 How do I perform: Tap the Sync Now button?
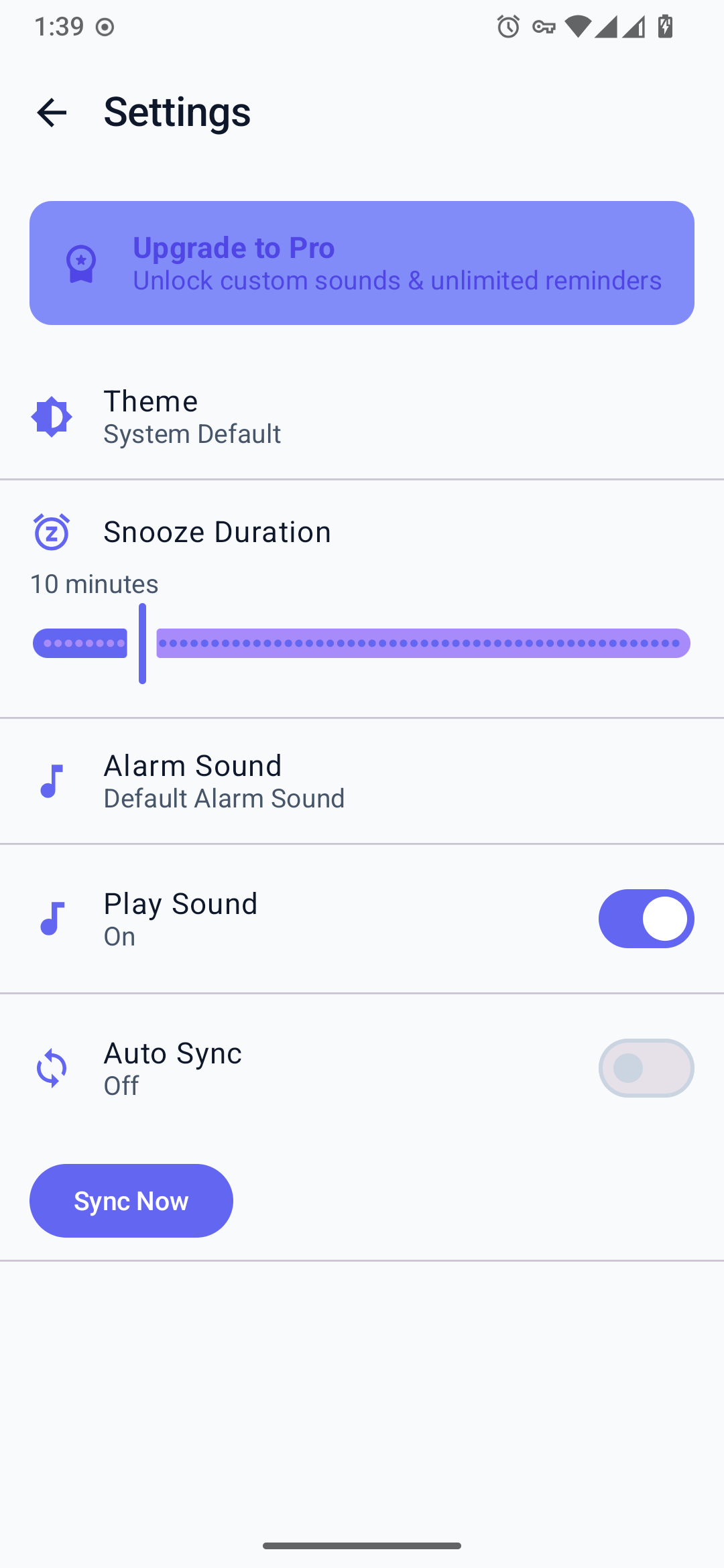131,1201
